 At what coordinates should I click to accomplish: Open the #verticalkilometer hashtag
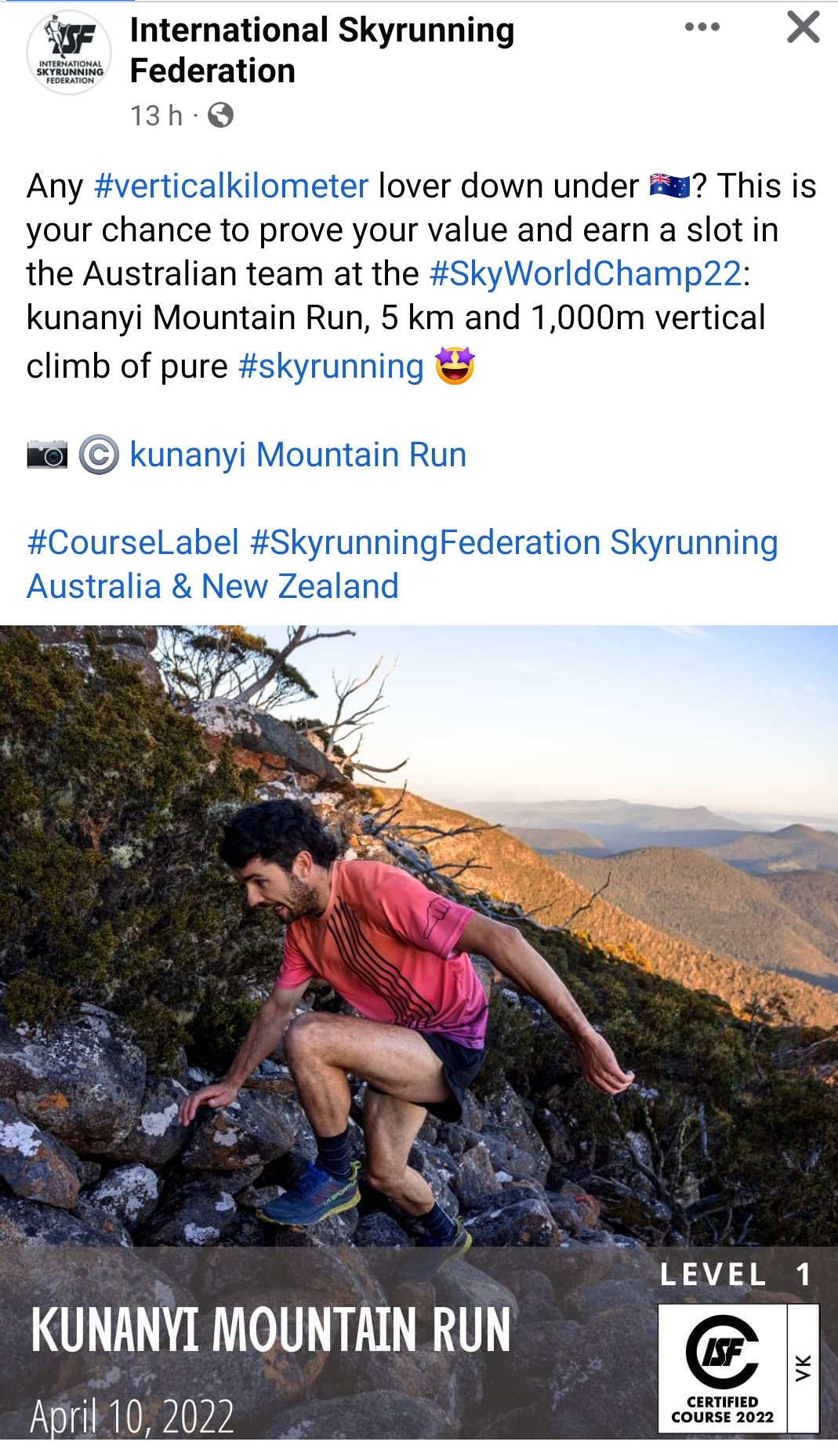(230, 187)
